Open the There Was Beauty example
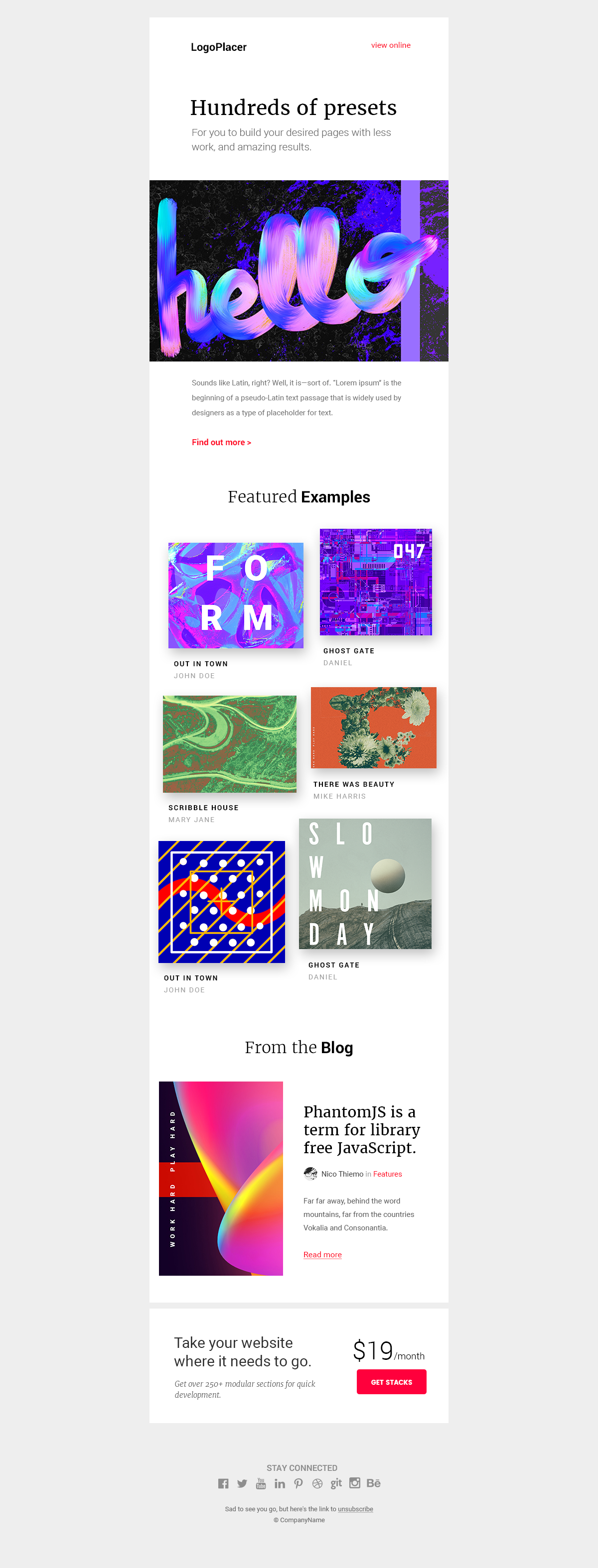 (373, 727)
